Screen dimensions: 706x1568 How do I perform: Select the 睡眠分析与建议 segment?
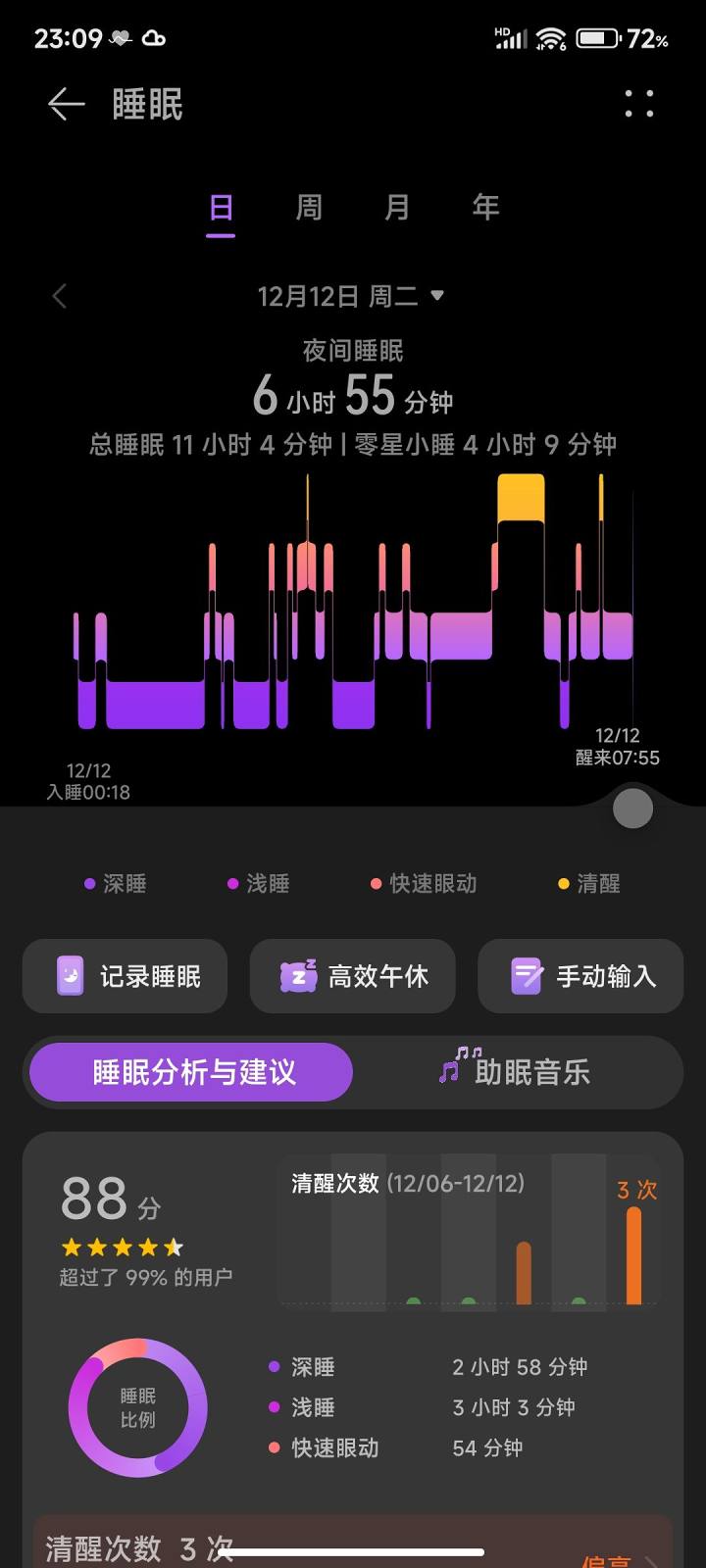click(192, 1072)
